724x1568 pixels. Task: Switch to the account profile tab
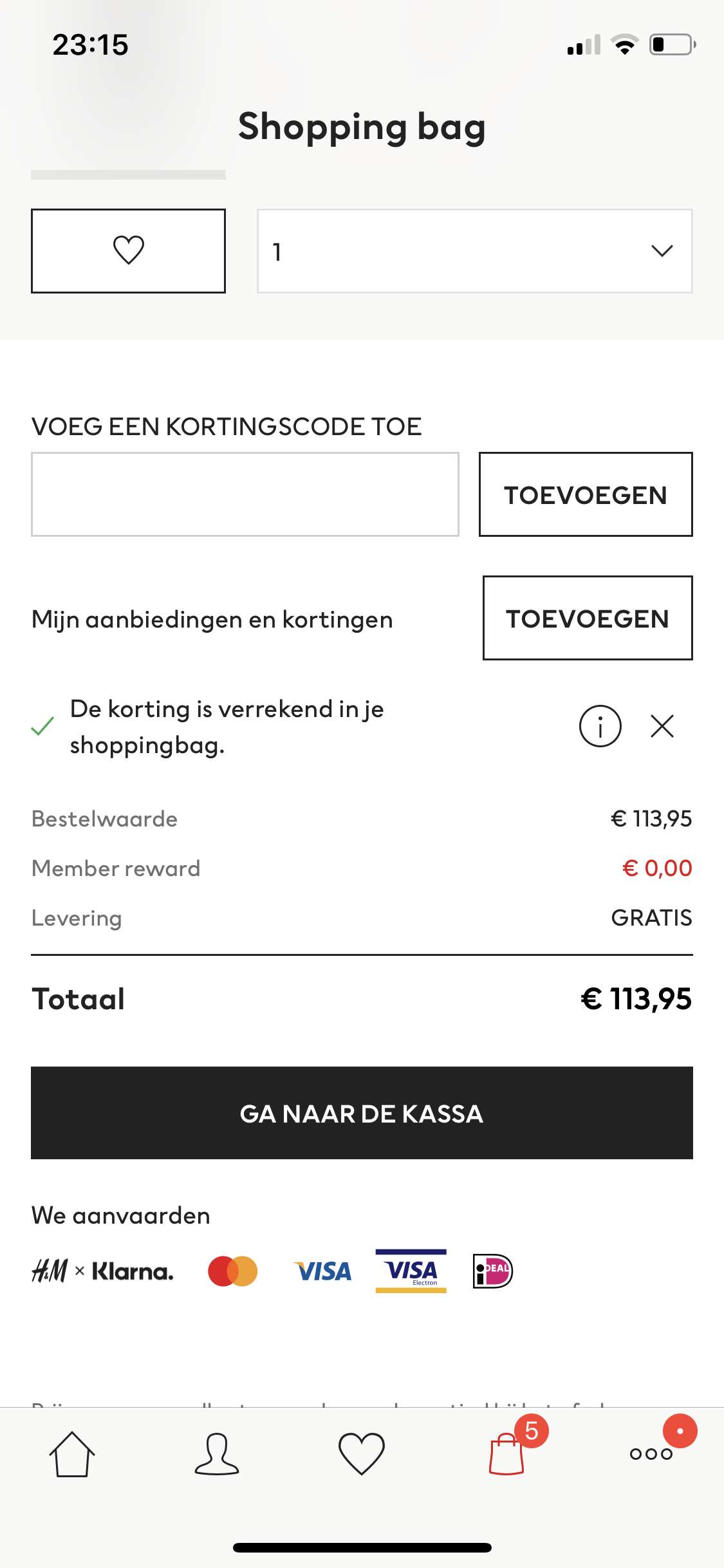(x=217, y=1454)
